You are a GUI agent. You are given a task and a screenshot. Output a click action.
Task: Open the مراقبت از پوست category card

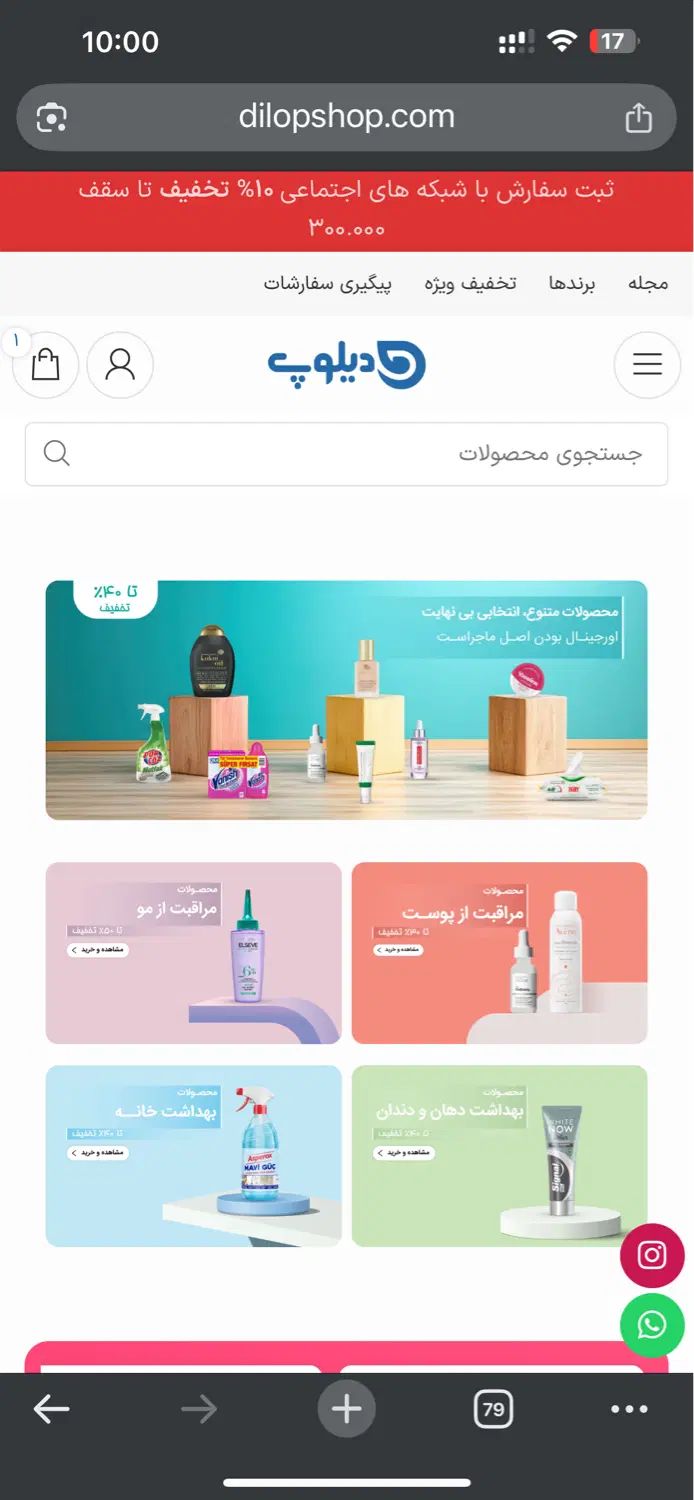click(499, 953)
